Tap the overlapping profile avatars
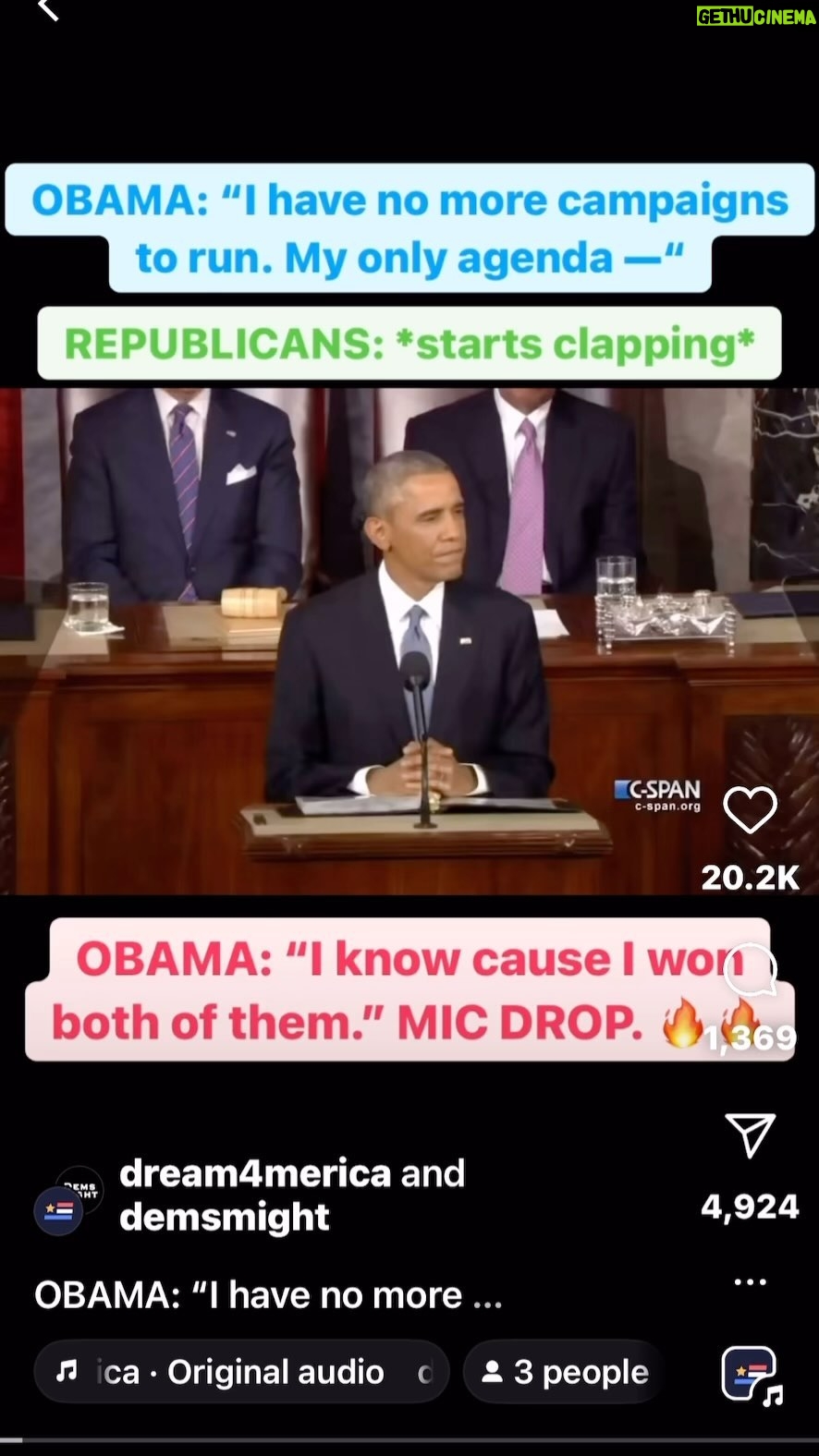 click(x=68, y=1201)
